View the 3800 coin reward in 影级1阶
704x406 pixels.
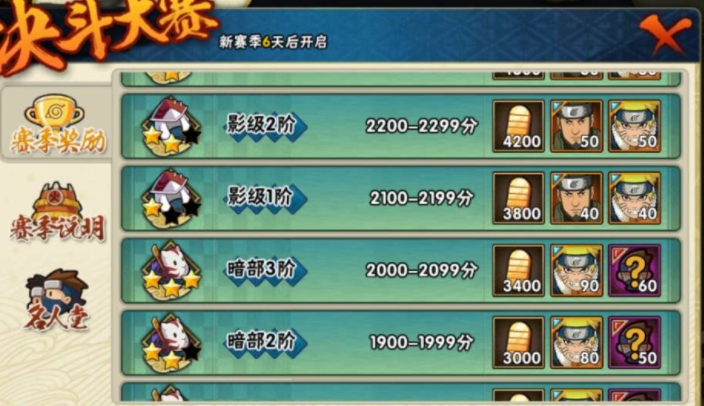point(518,198)
